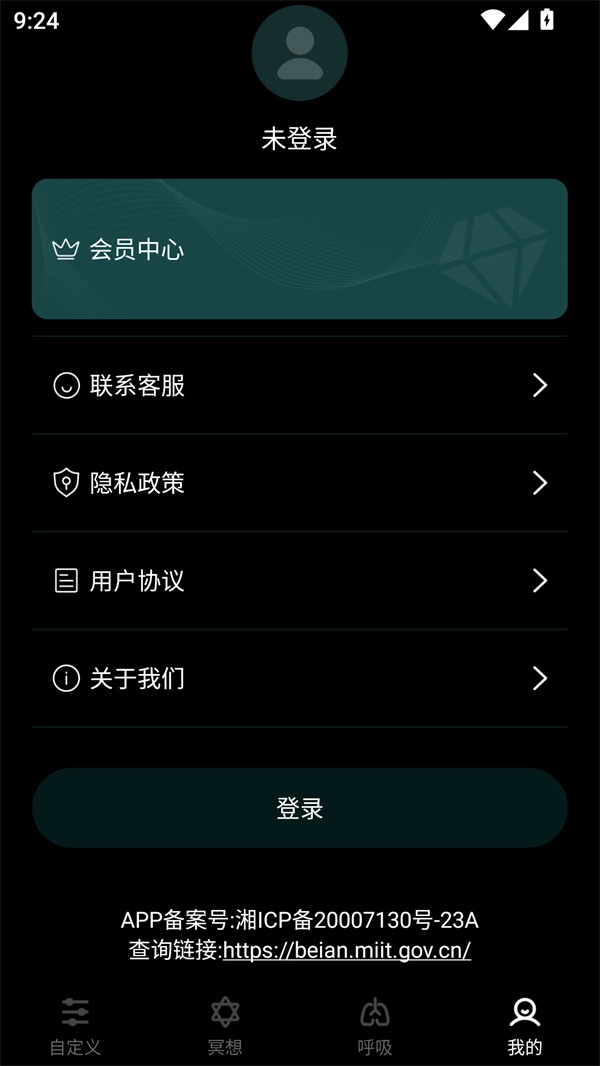Go to the 冥想 meditation tab
The image size is (600, 1066).
[225, 1026]
